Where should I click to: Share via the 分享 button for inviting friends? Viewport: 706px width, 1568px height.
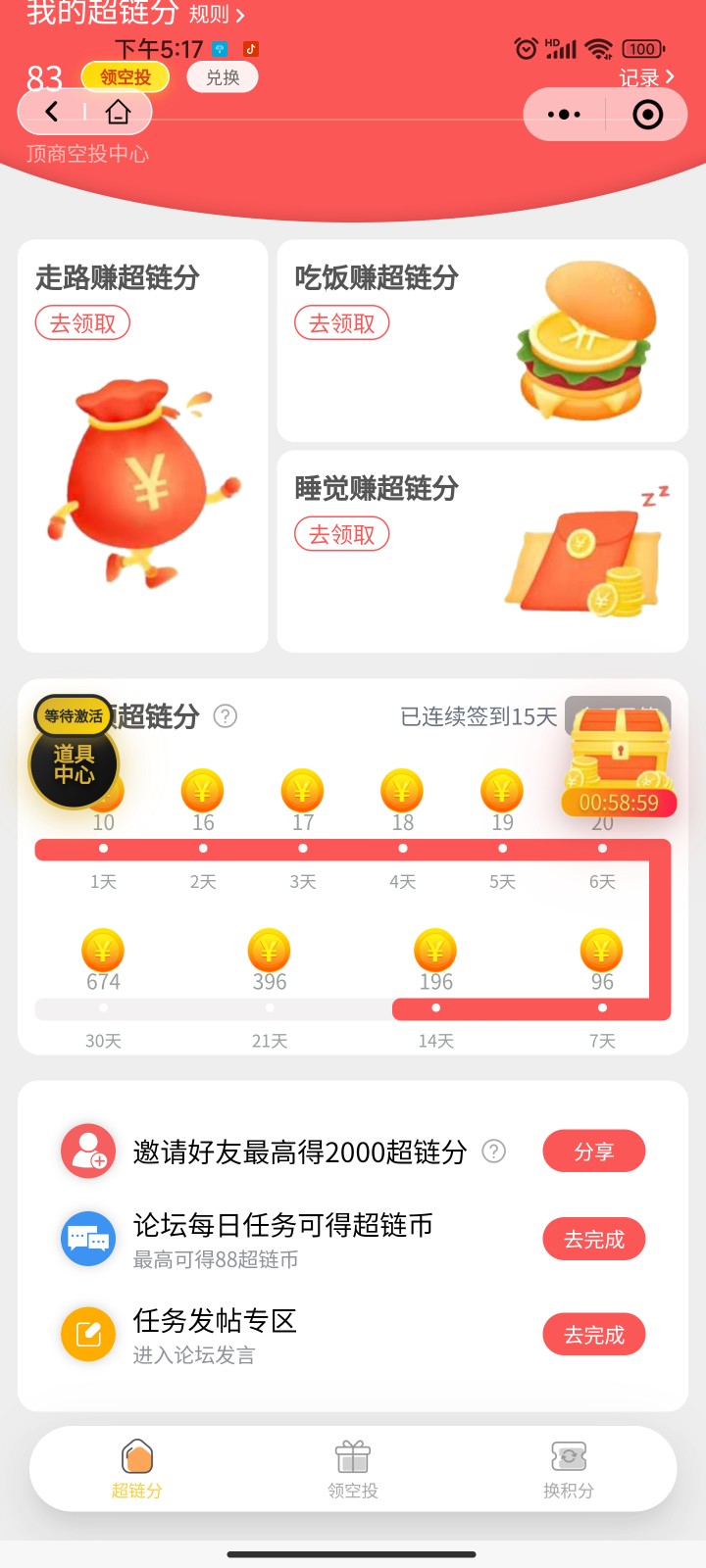pyautogui.click(x=593, y=1151)
